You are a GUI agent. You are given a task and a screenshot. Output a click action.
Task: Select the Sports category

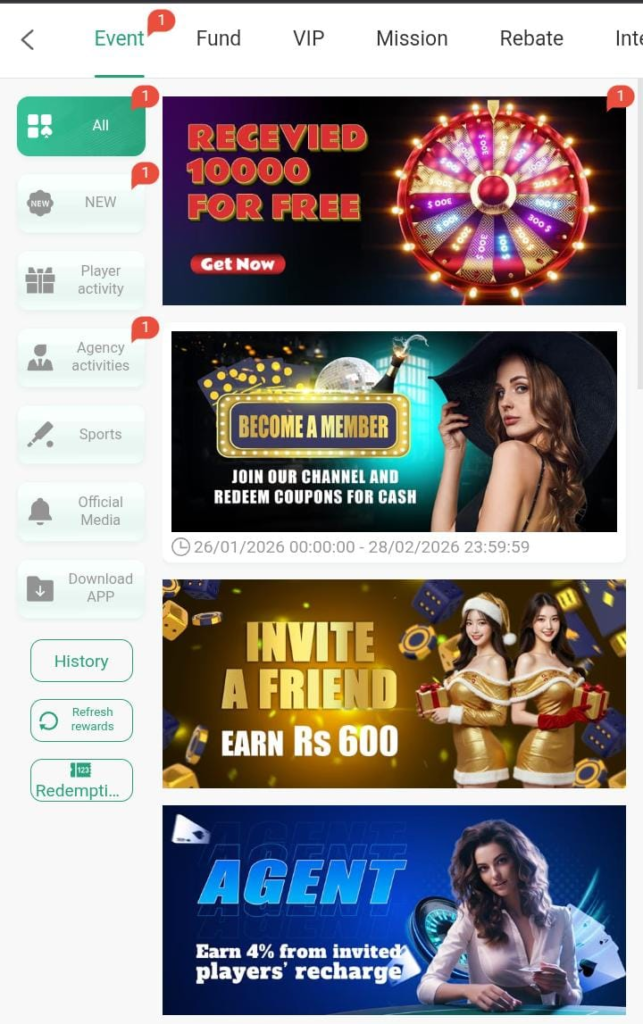coord(81,434)
